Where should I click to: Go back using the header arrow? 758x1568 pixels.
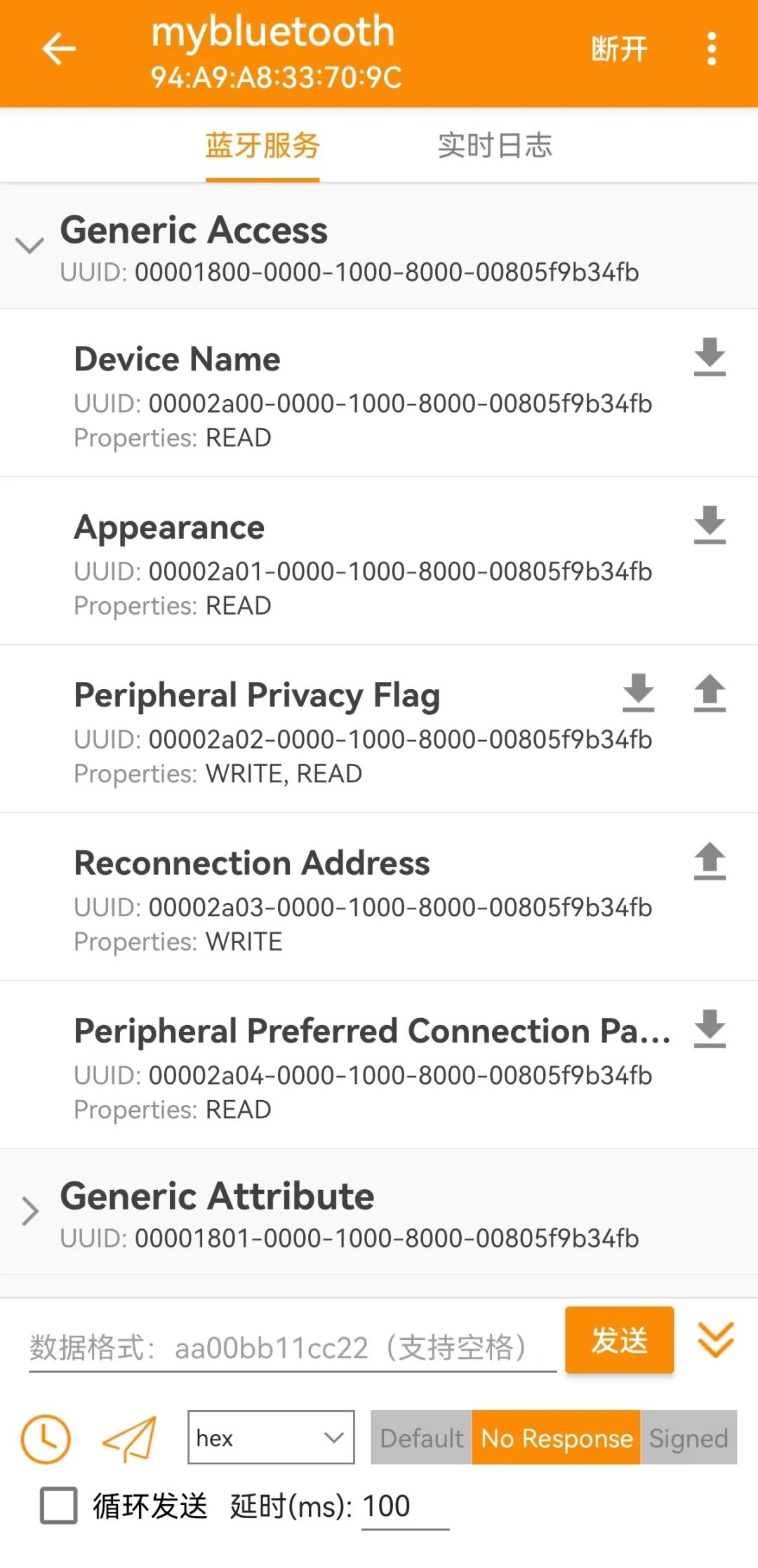59,49
